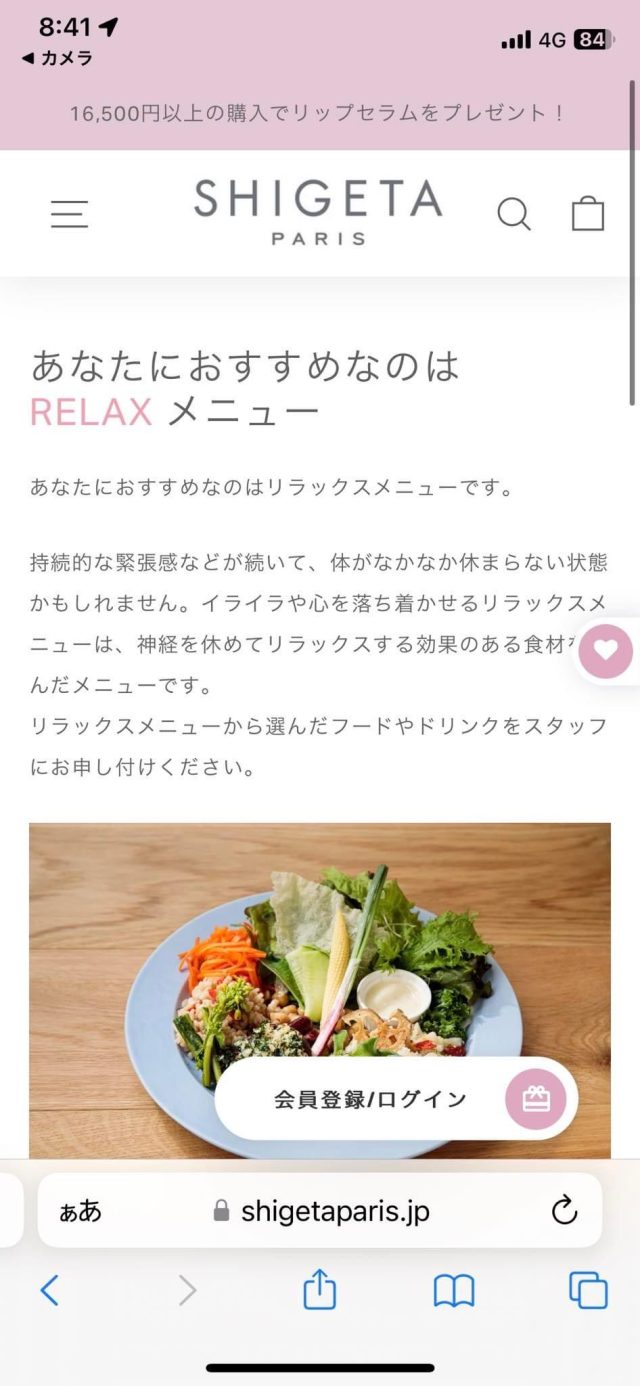Open the 16,500円 lip serum promotion banner

point(318,114)
